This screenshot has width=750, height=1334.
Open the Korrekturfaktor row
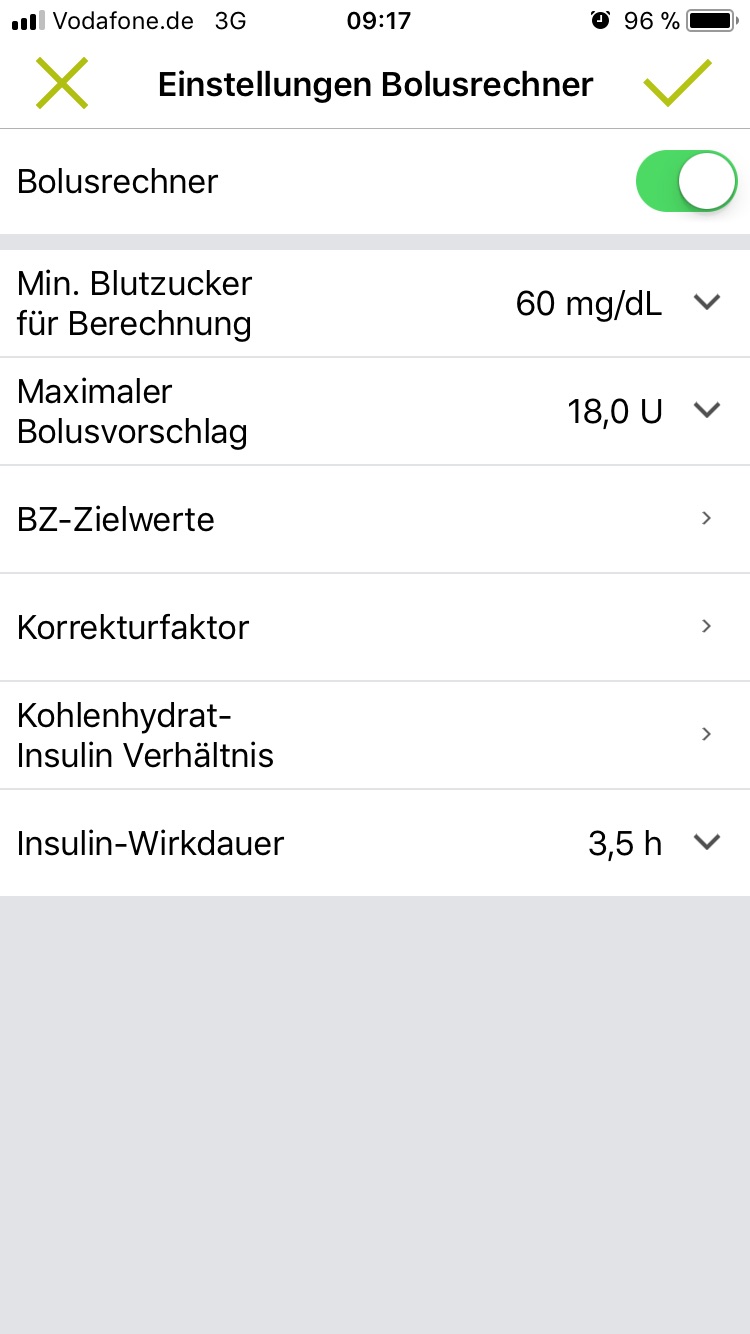point(375,627)
